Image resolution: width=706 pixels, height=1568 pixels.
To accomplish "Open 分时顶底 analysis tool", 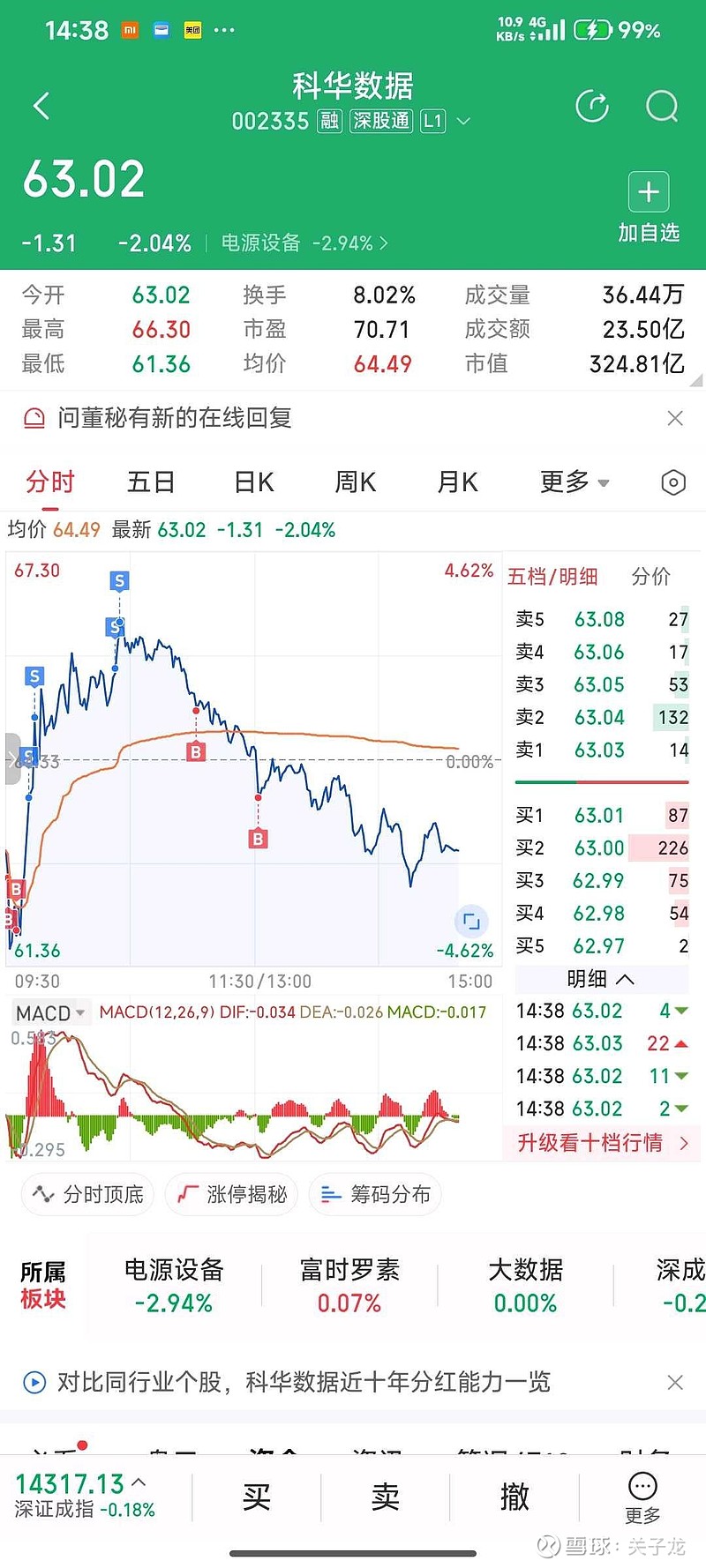I will pyautogui.click(x=86, y=1194).
